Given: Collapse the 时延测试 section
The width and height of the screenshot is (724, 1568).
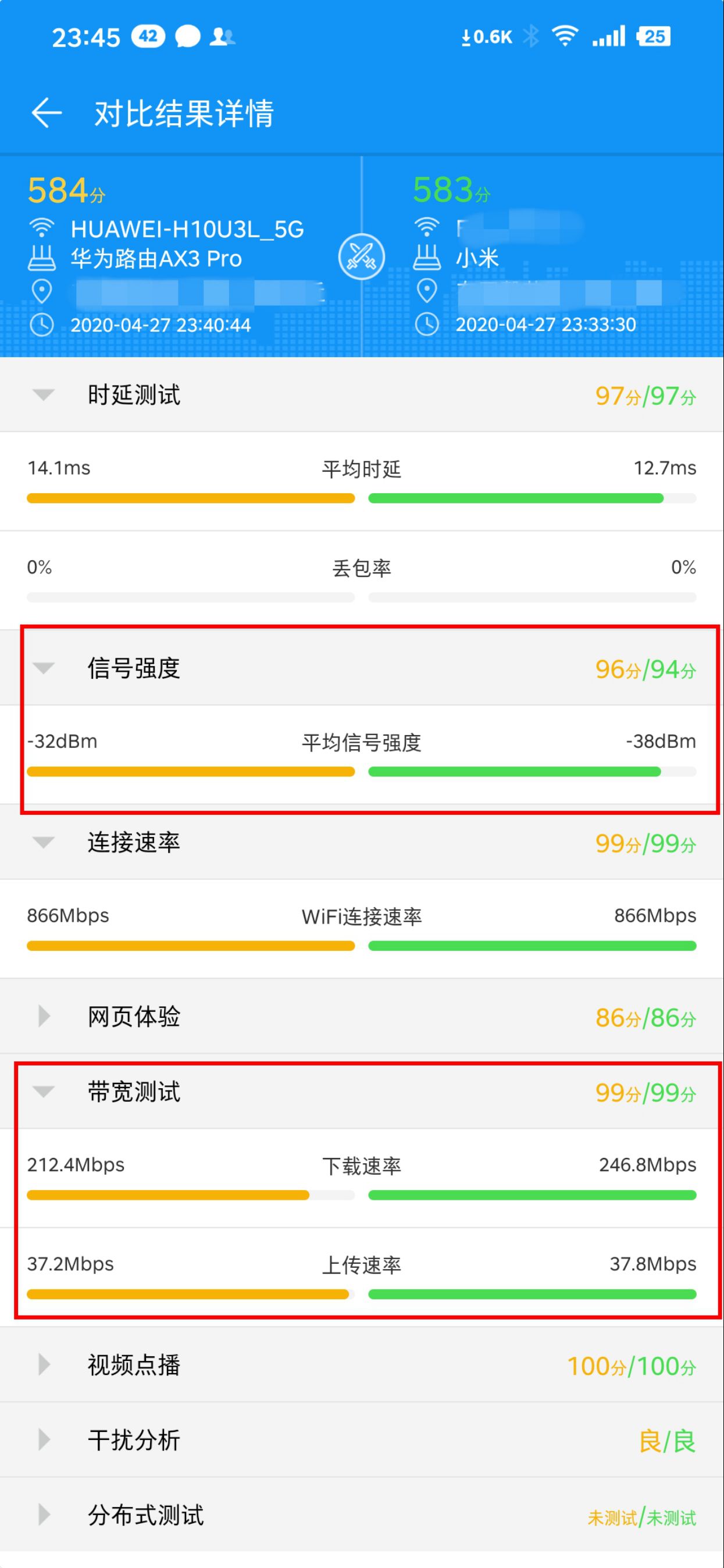Looking at the screenshot, I should coord(361,395).
